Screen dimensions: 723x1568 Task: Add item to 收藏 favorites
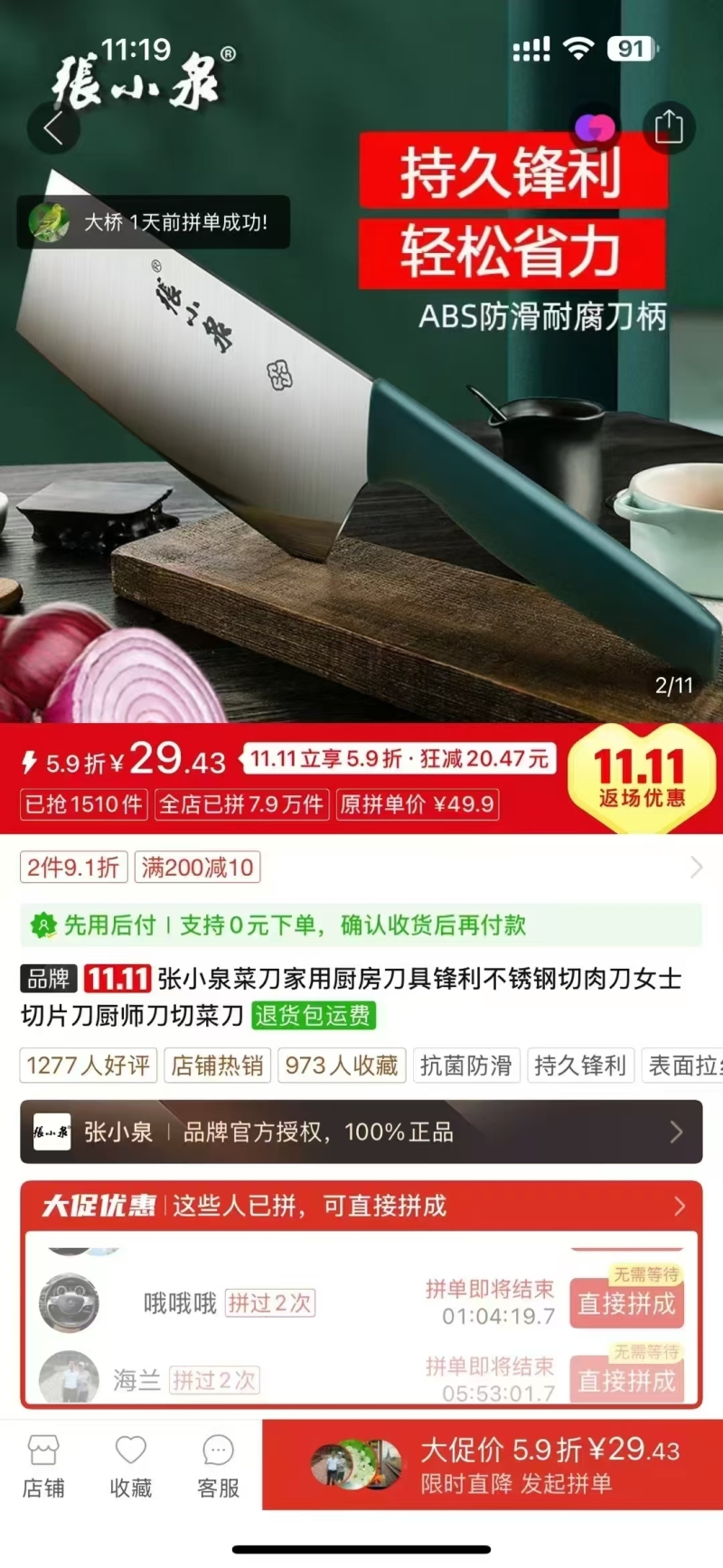(131, 1466)
